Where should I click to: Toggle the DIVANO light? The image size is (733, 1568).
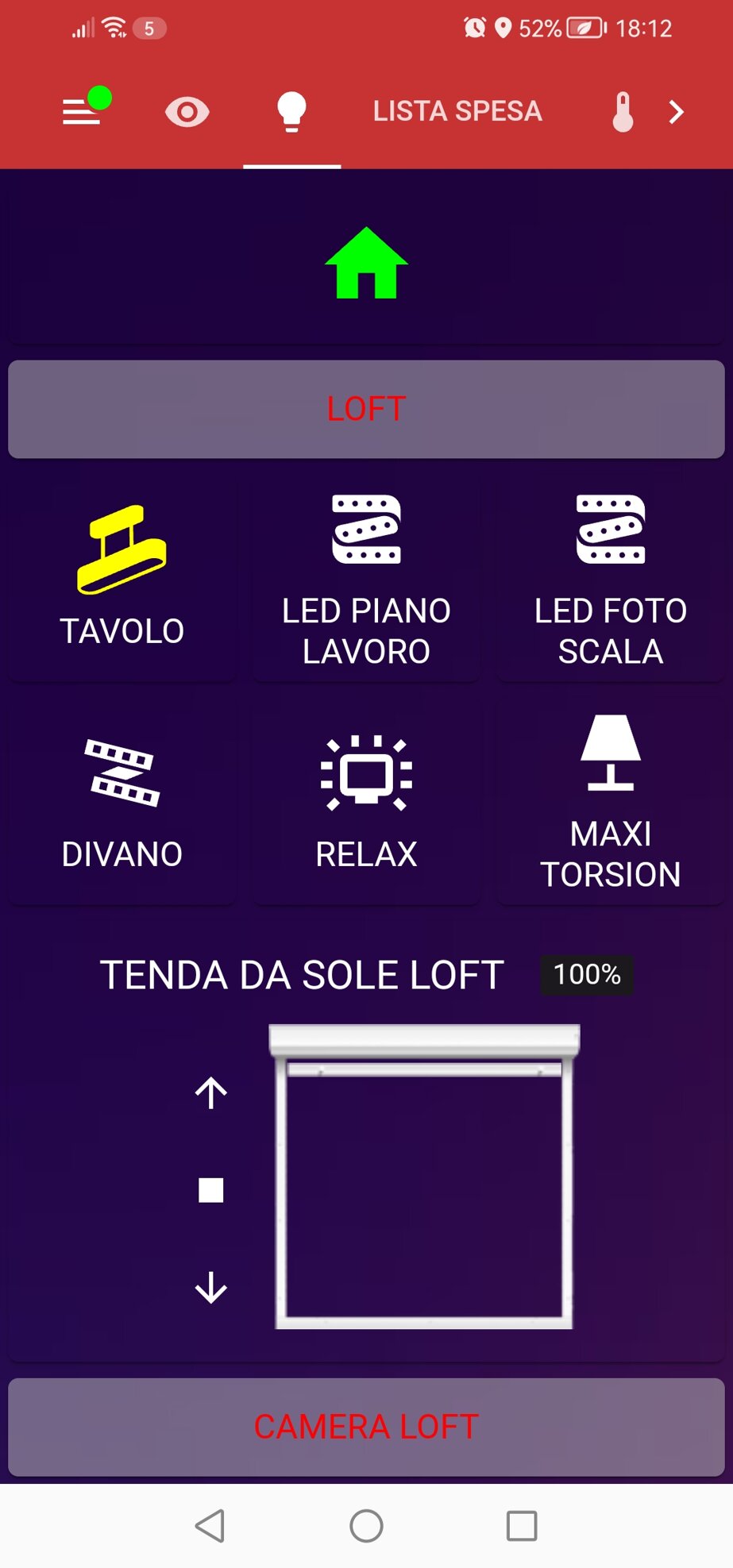pyautogui.click(x=122, y=802)
